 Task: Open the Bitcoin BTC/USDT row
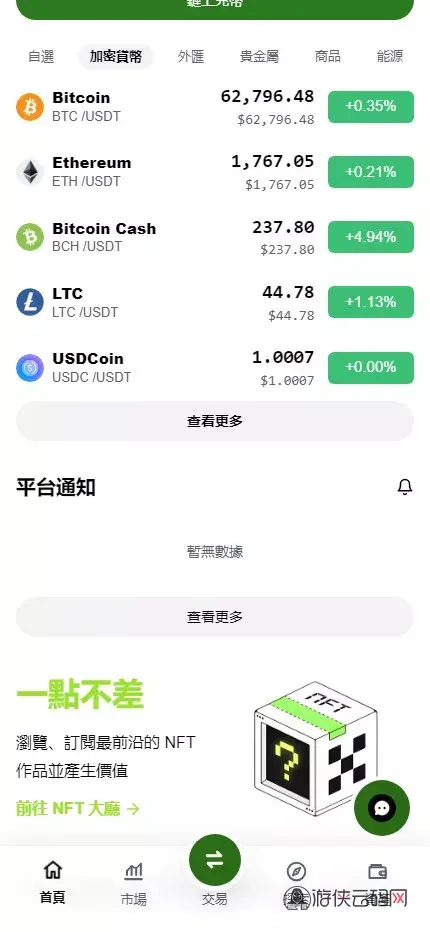pos(215,107)
